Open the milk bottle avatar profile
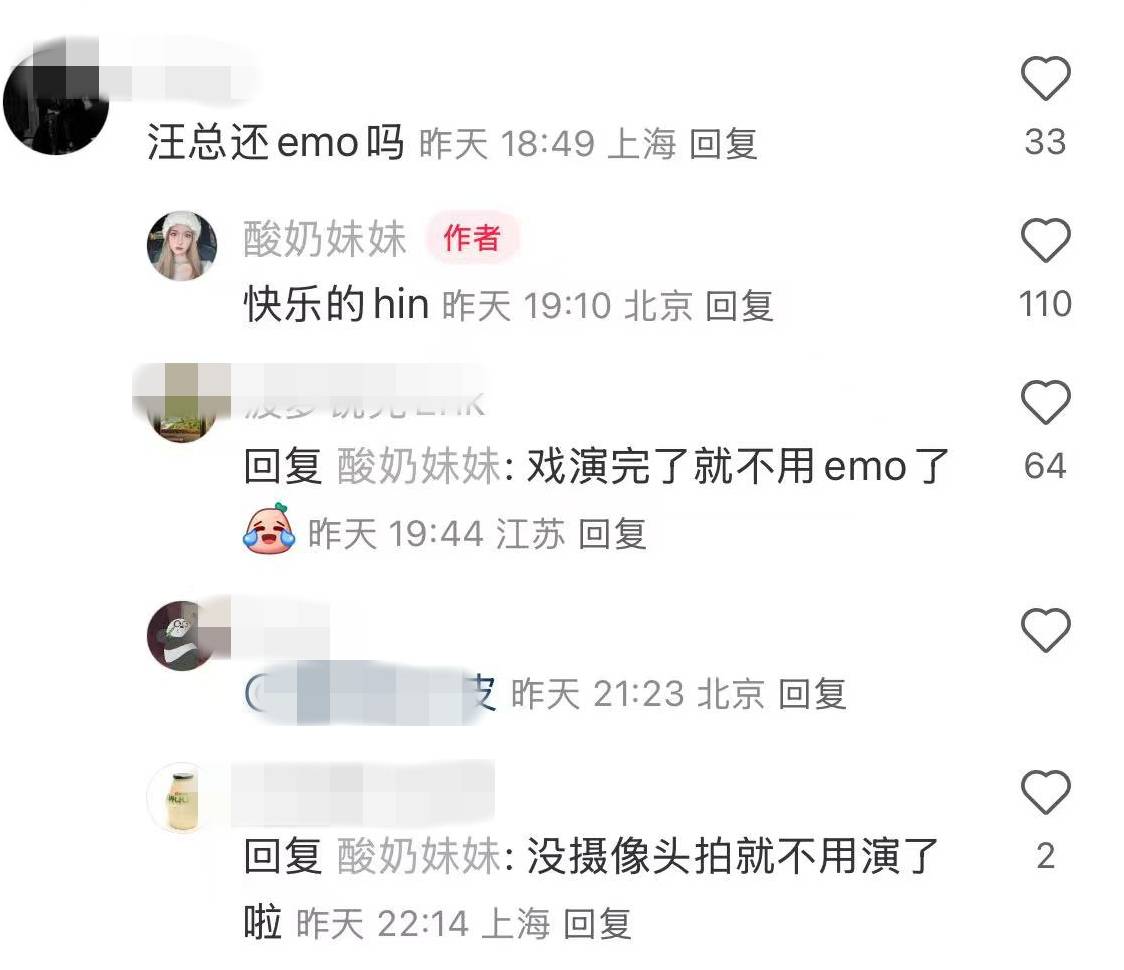Image resolution: width=1124 pixels, height=970 pixels. click(x=182, y=799)
